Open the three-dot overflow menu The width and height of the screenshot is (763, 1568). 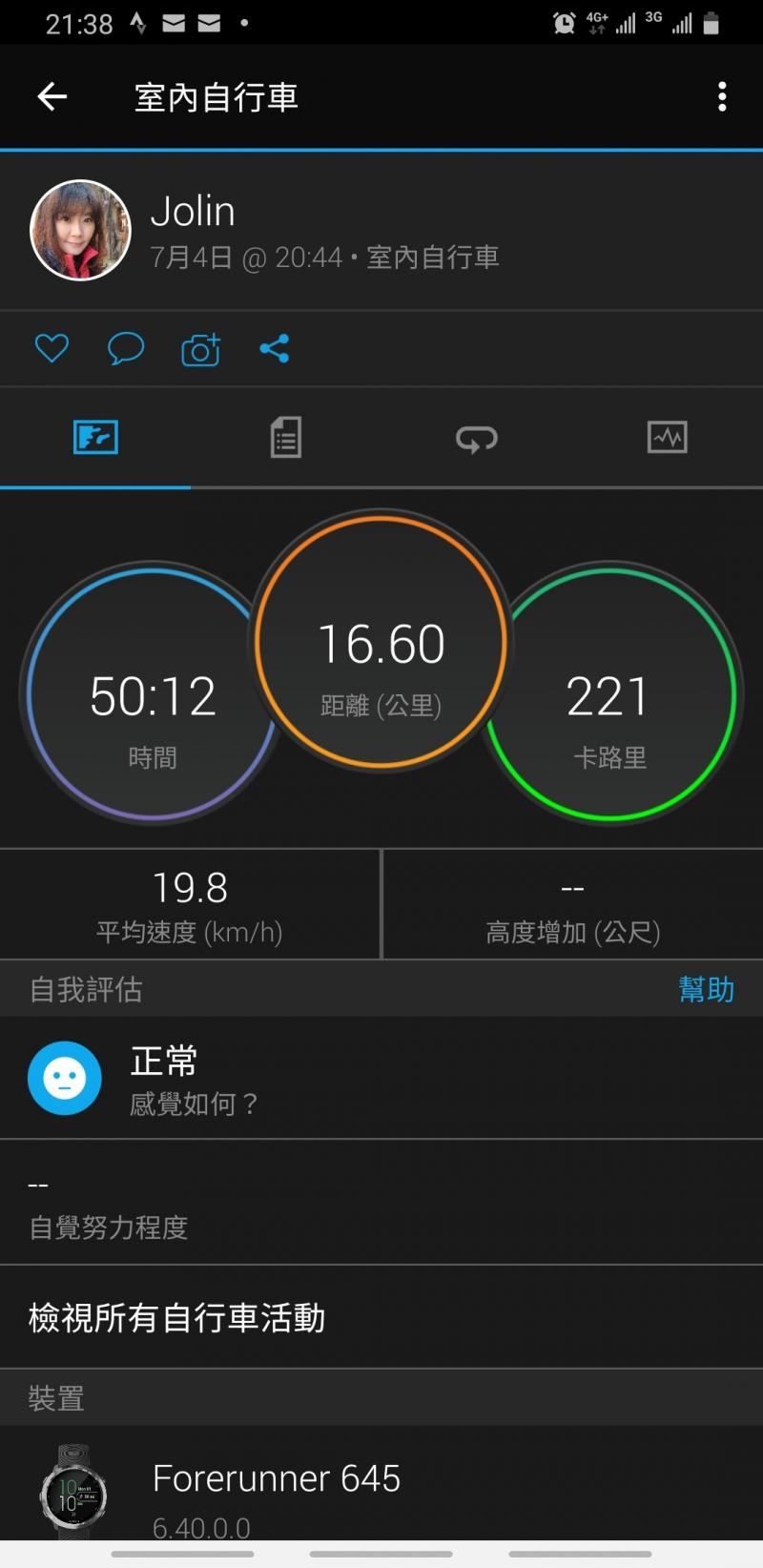tap(722, 96)
